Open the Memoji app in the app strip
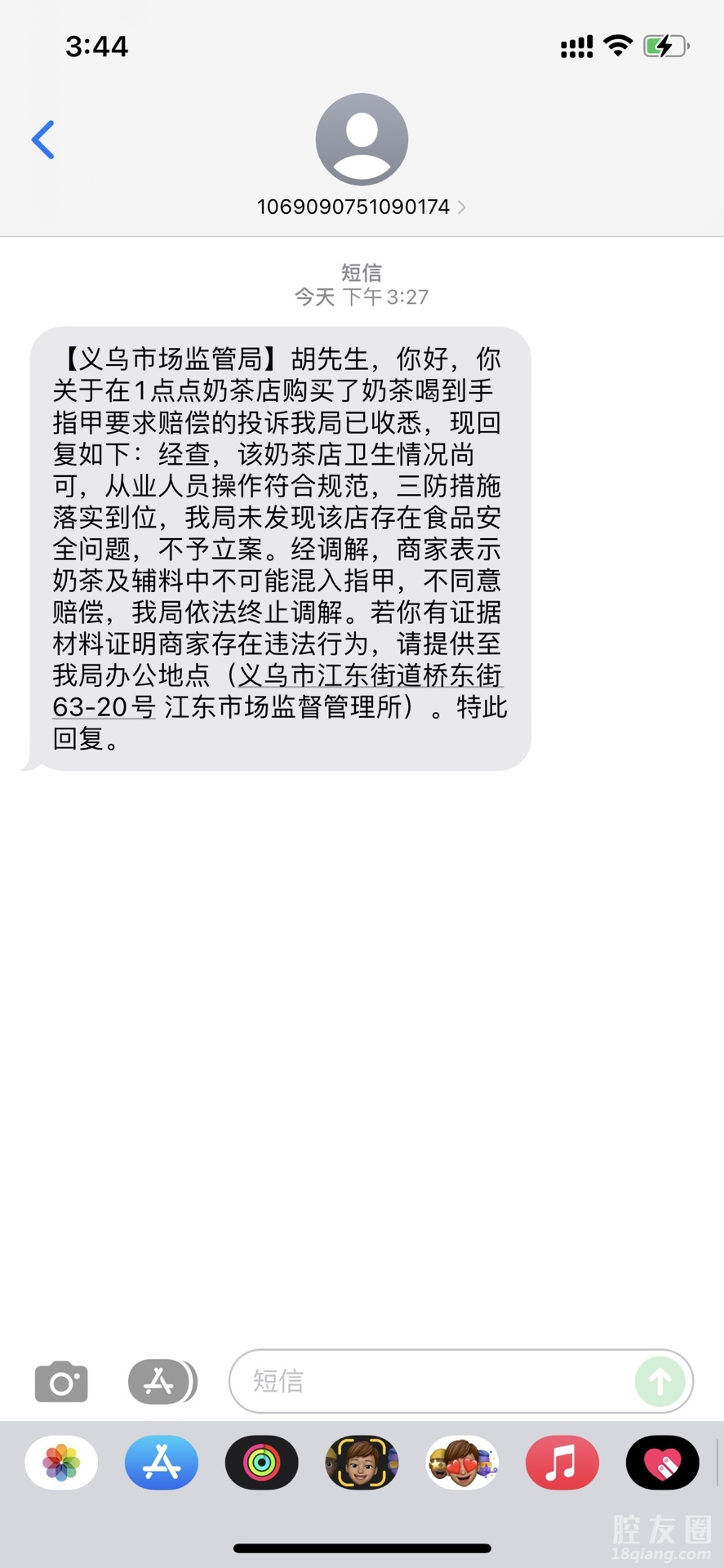The height and width of the screenshot is (1568, 724). (362, 1463)
